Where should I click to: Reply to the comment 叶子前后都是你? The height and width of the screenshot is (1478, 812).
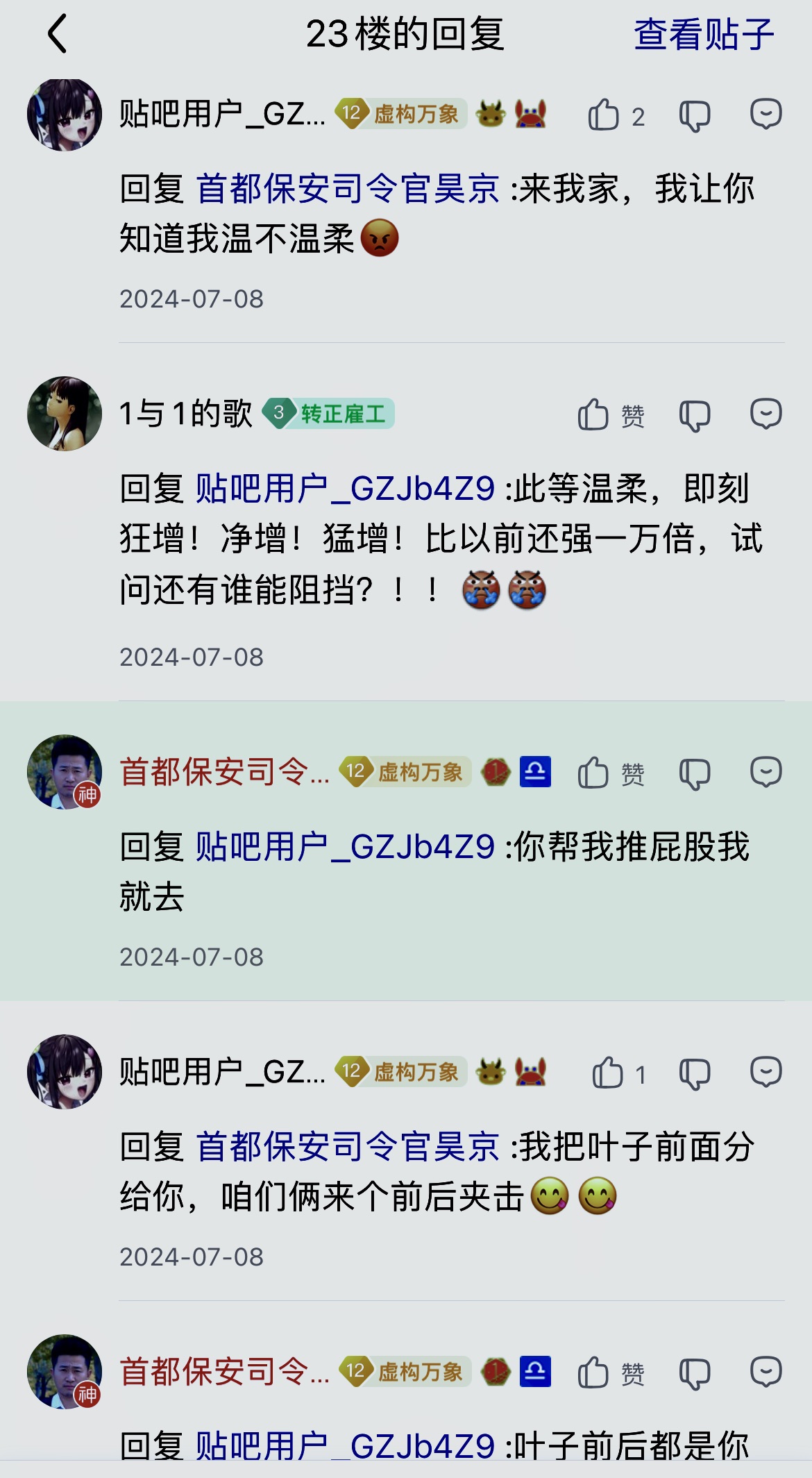(766, 1372)
